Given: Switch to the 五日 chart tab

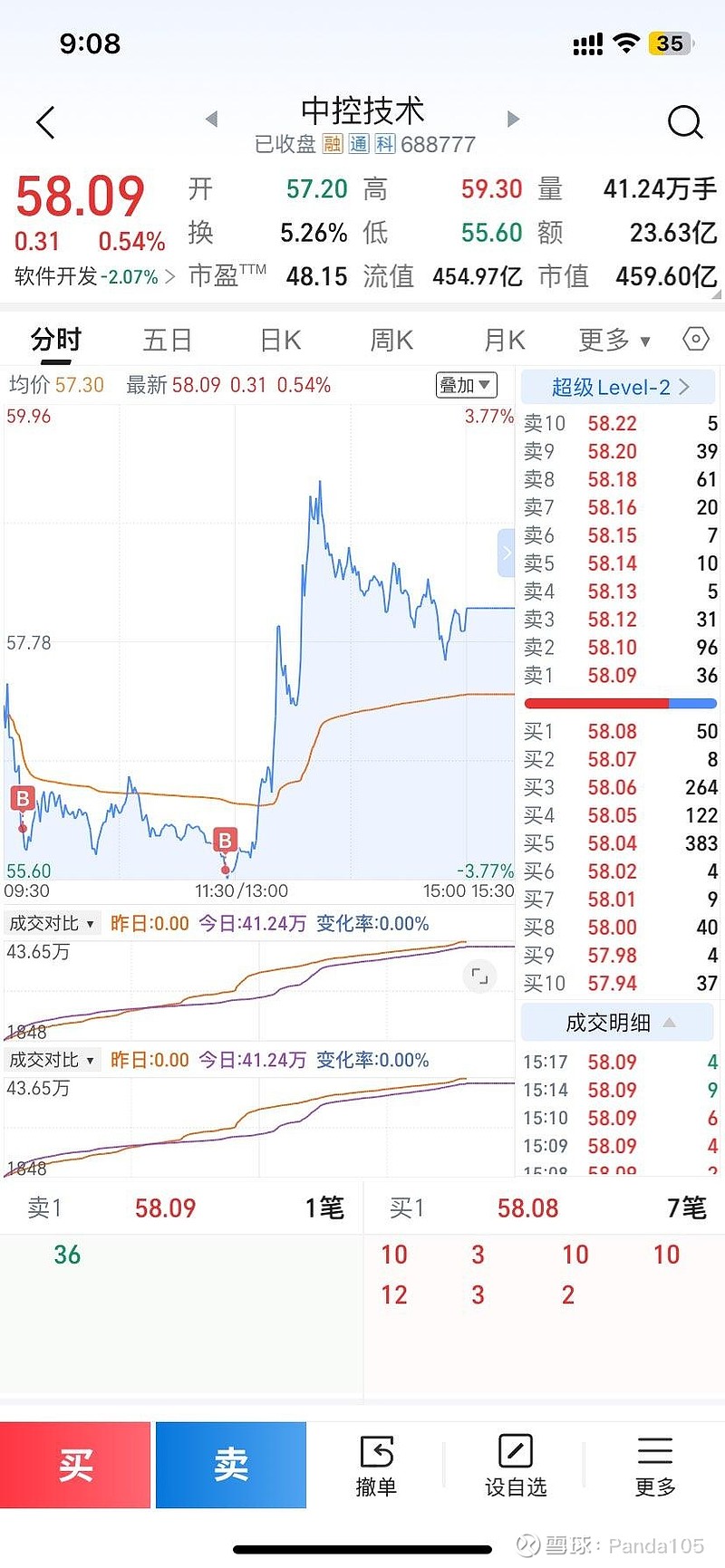Looking at the screenshot, I should click(x=168, y=340).
